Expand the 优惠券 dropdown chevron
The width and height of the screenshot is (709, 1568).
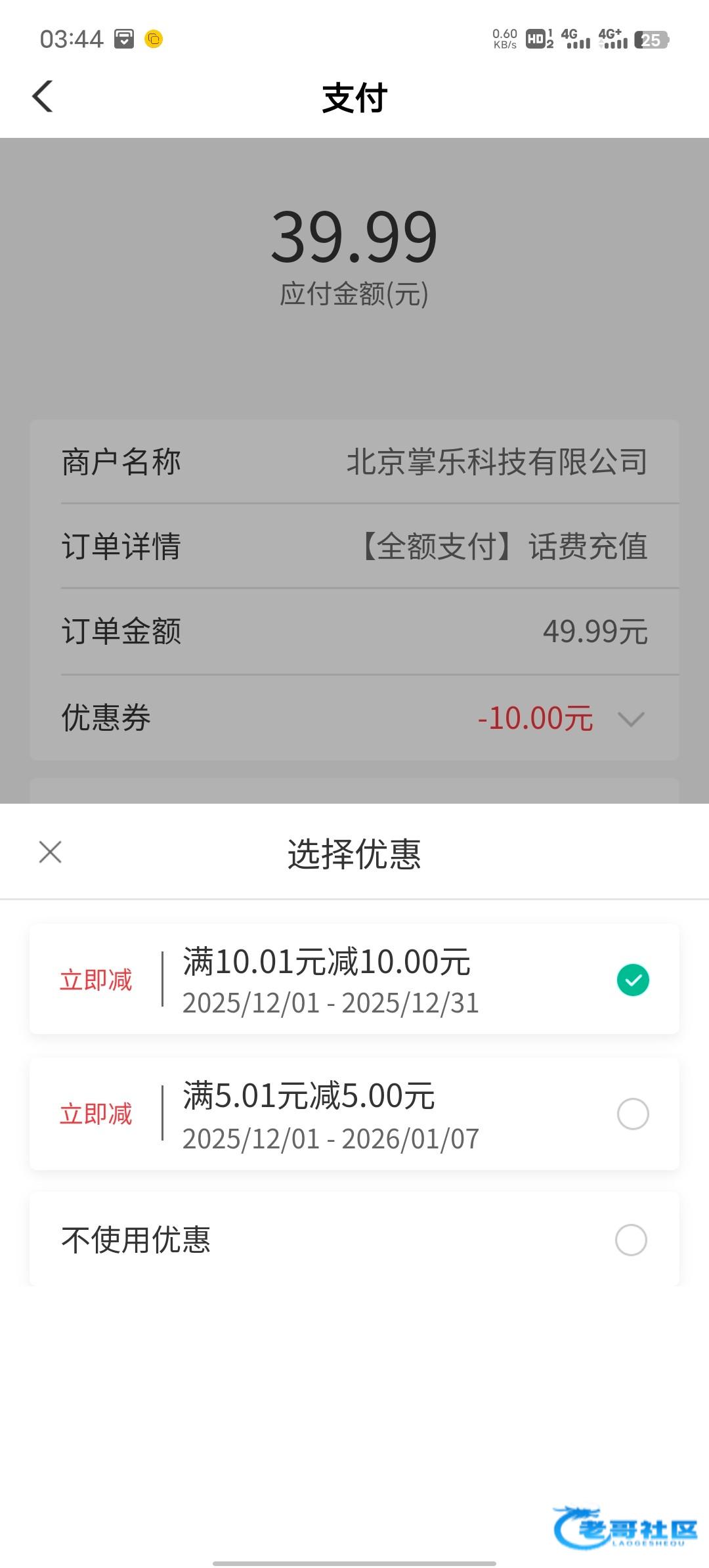coord(631,719)
